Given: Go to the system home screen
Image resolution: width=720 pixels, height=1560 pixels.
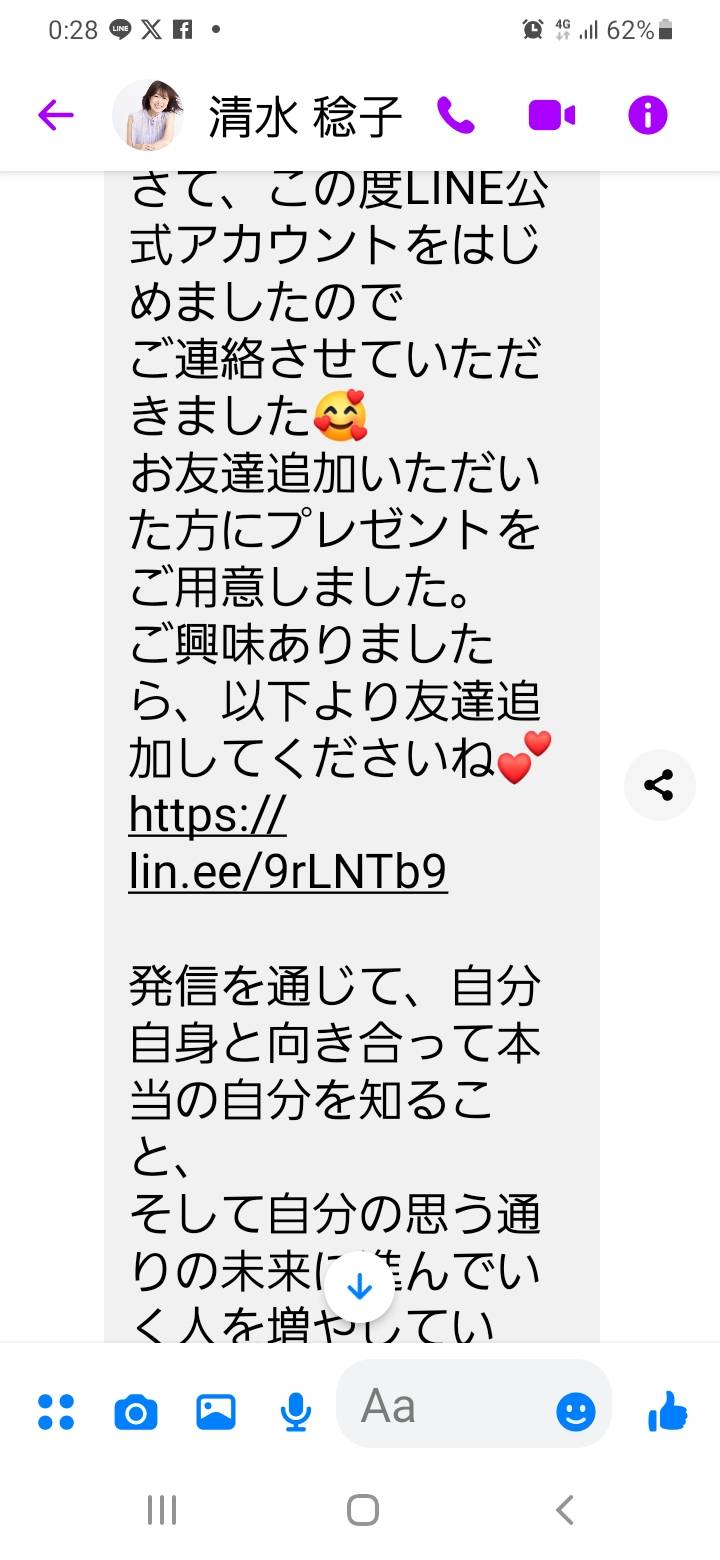Looking at the screenshot, I should coord(363,1510).
